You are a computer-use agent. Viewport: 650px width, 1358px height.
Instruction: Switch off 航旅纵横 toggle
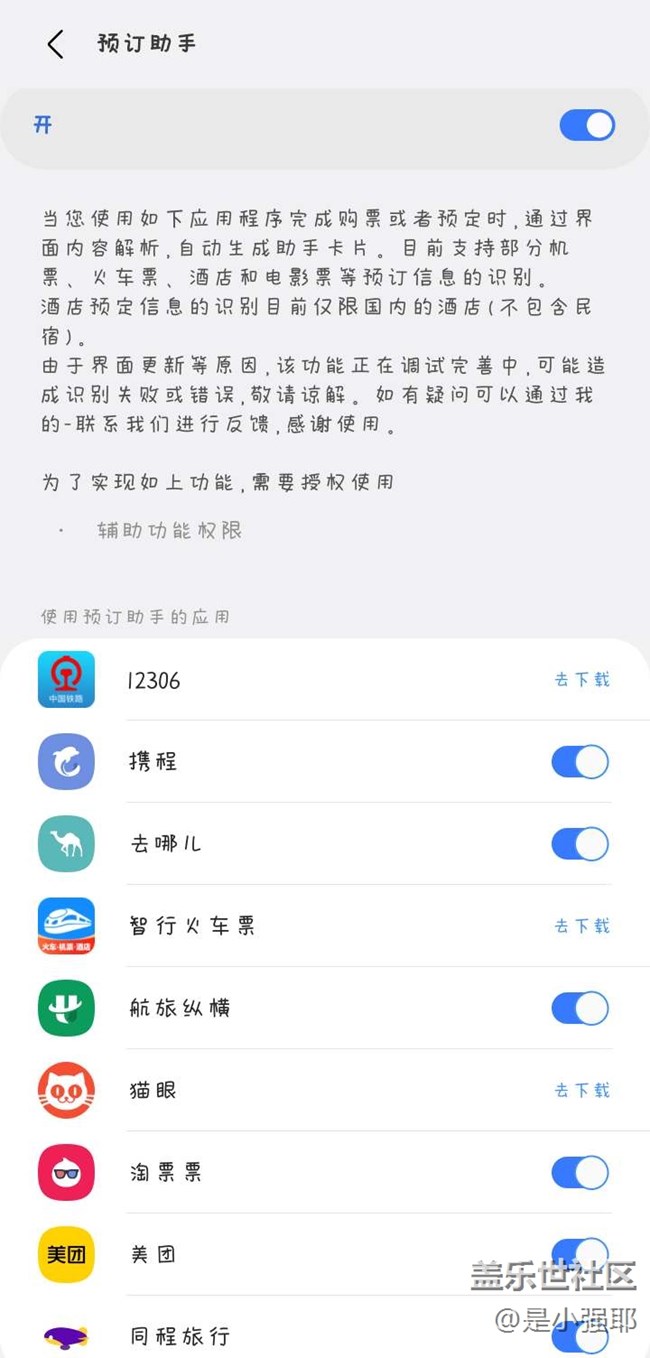tap(580, 1008)
